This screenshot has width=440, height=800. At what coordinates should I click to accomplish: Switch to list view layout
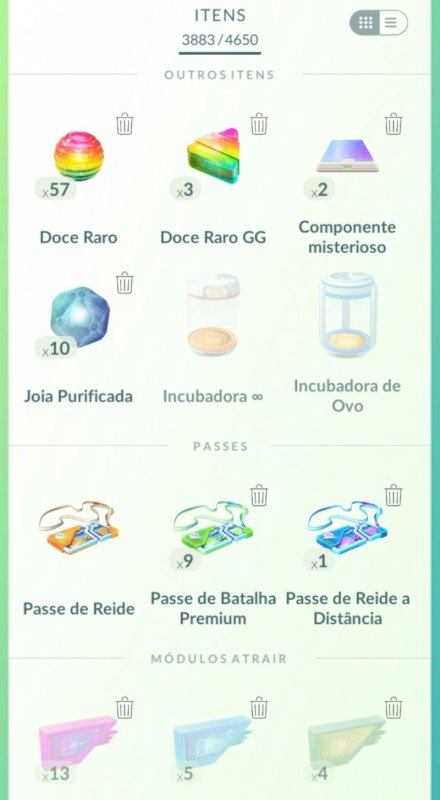click(392, 22)
